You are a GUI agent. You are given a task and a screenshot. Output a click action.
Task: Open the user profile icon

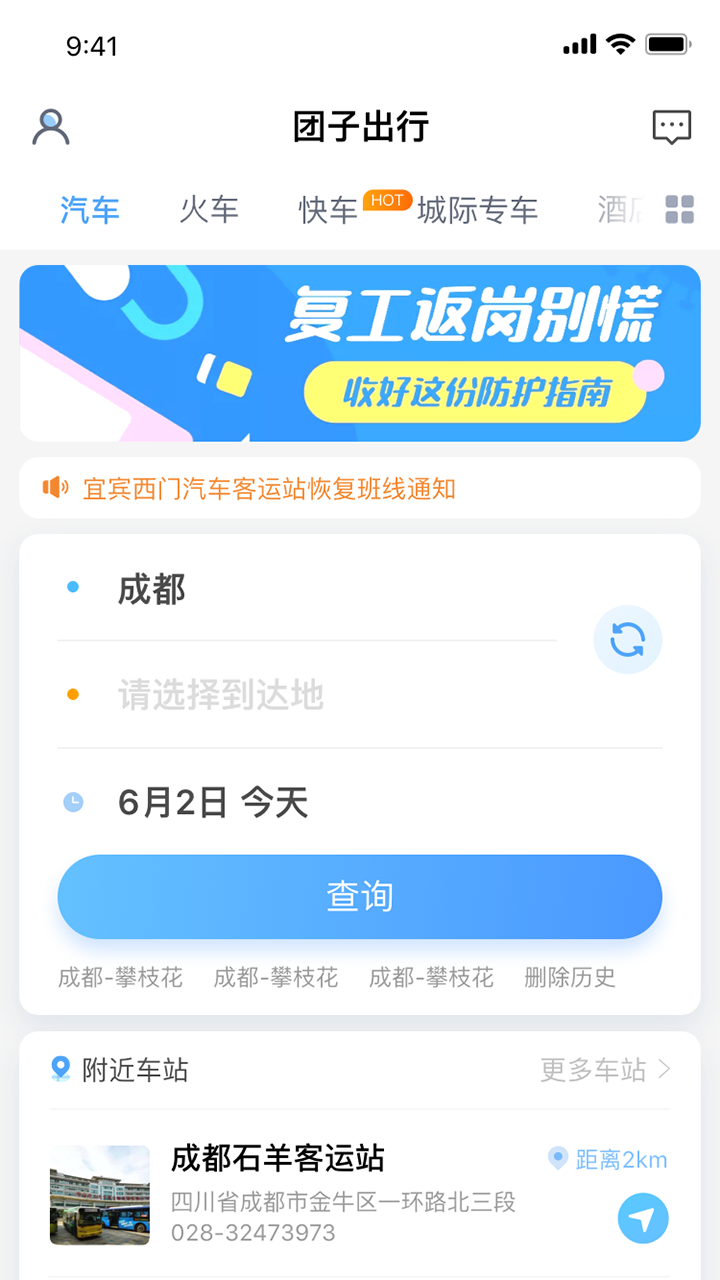[x=51, y=127]
